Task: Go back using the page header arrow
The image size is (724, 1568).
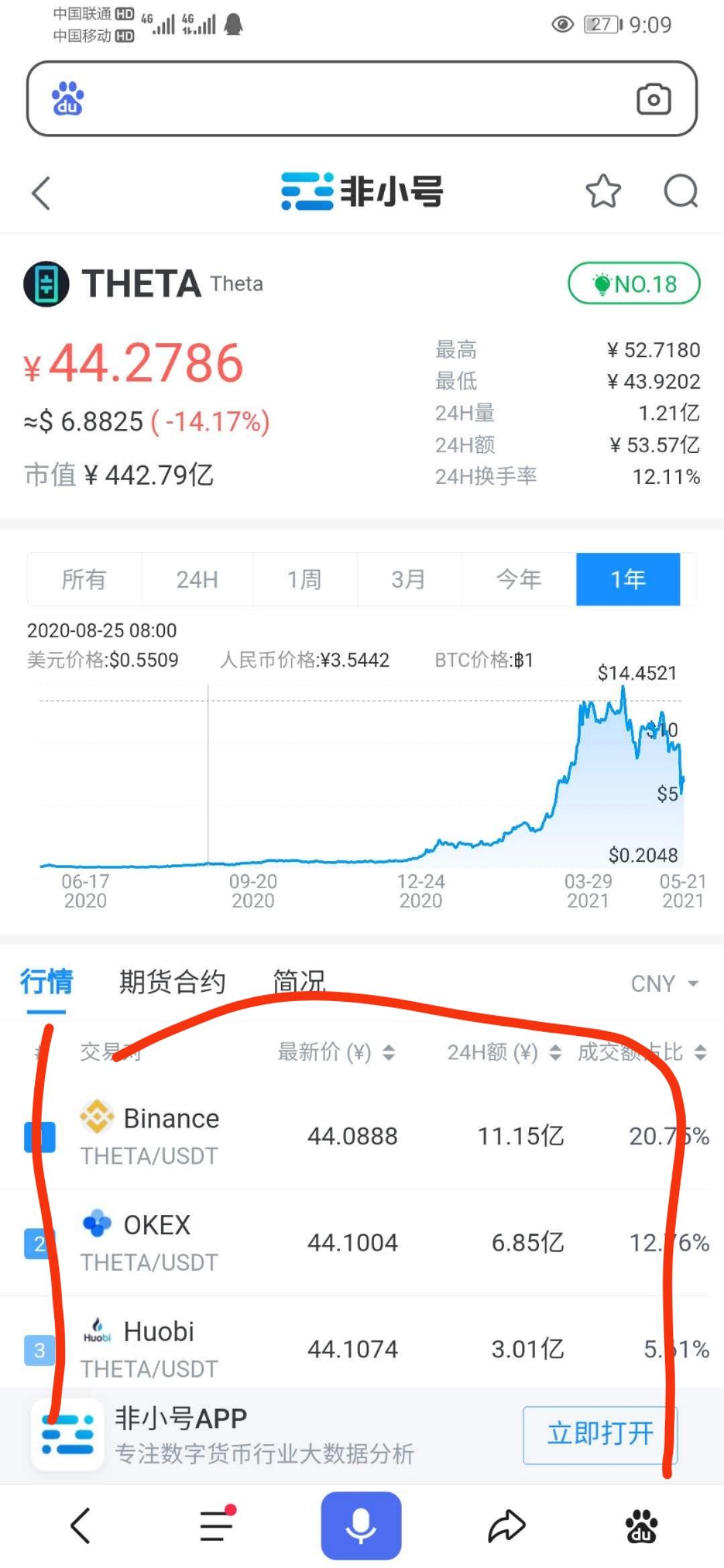Action: click(x=42, y=193)
